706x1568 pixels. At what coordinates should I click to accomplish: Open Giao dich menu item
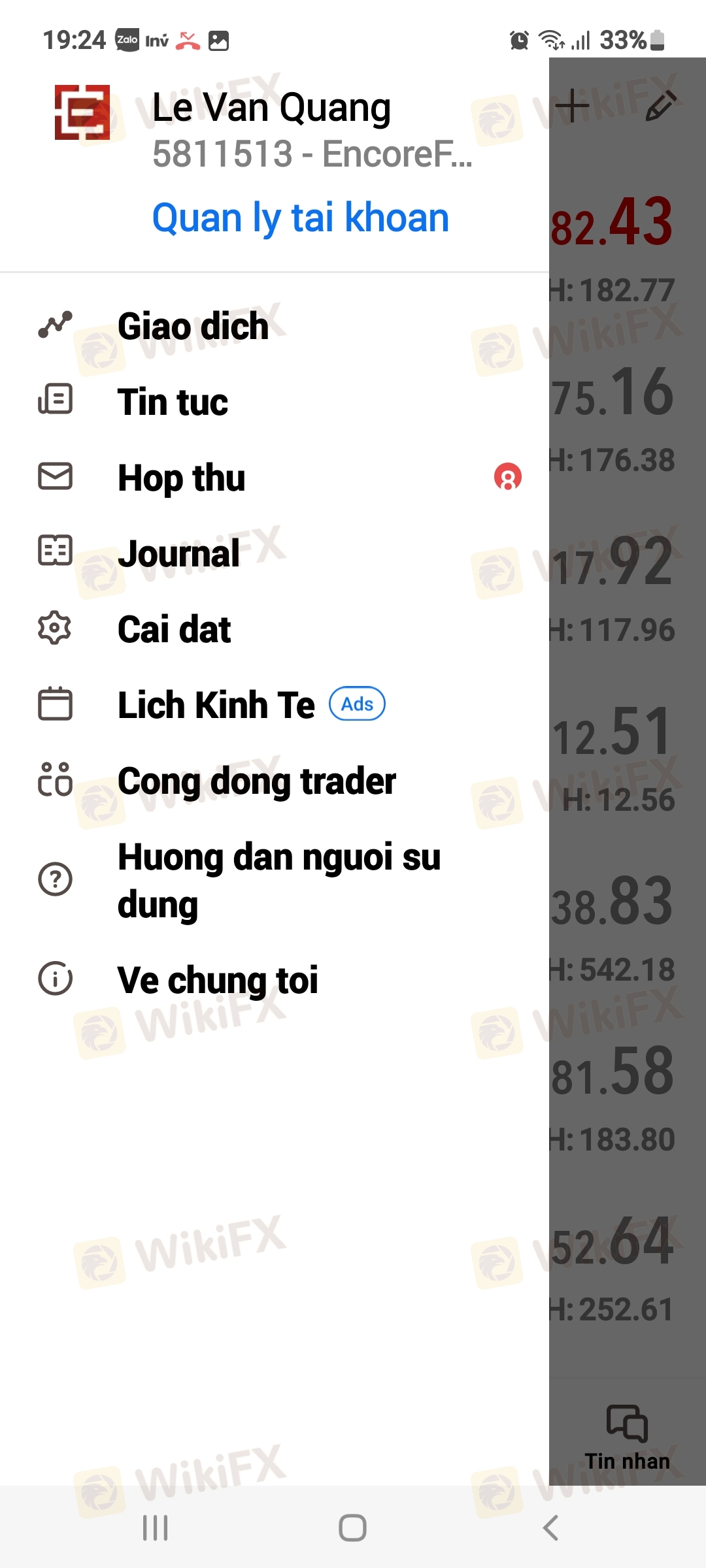pyautogui.click(x=193, y=326)
